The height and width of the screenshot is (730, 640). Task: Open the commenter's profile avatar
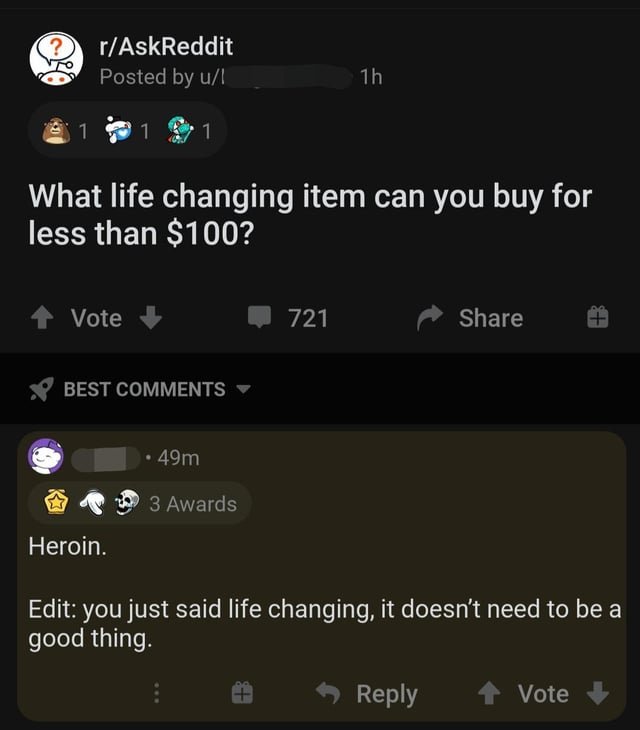46,458
